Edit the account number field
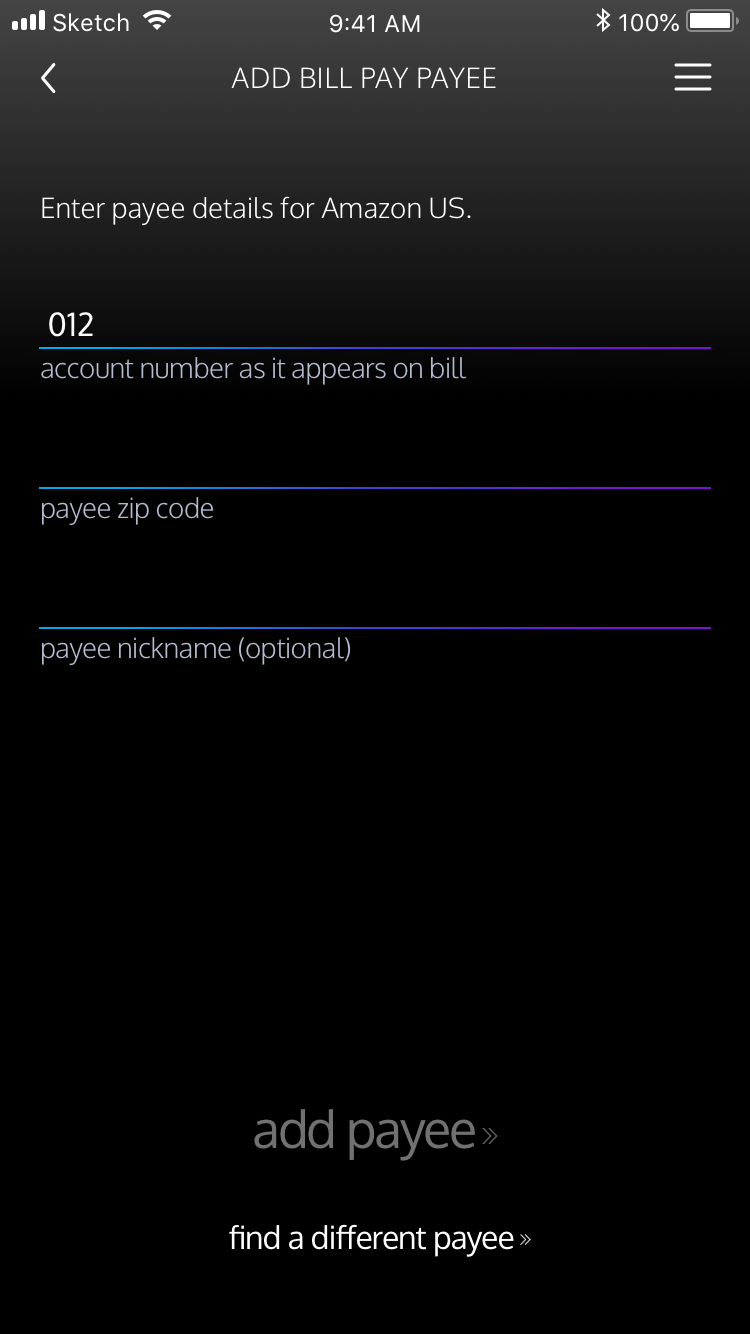This screenshot has width=750, height=1334. (x=374, y=325)
